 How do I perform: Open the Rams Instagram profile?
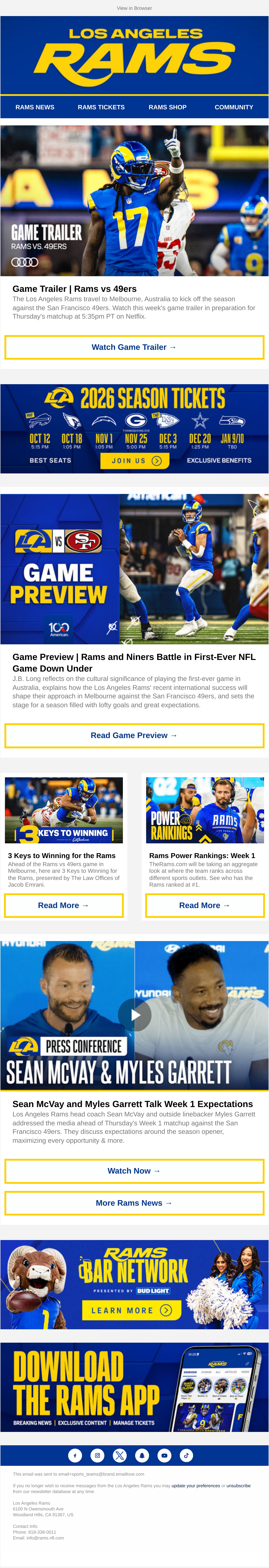click(x=98, y=1455)
